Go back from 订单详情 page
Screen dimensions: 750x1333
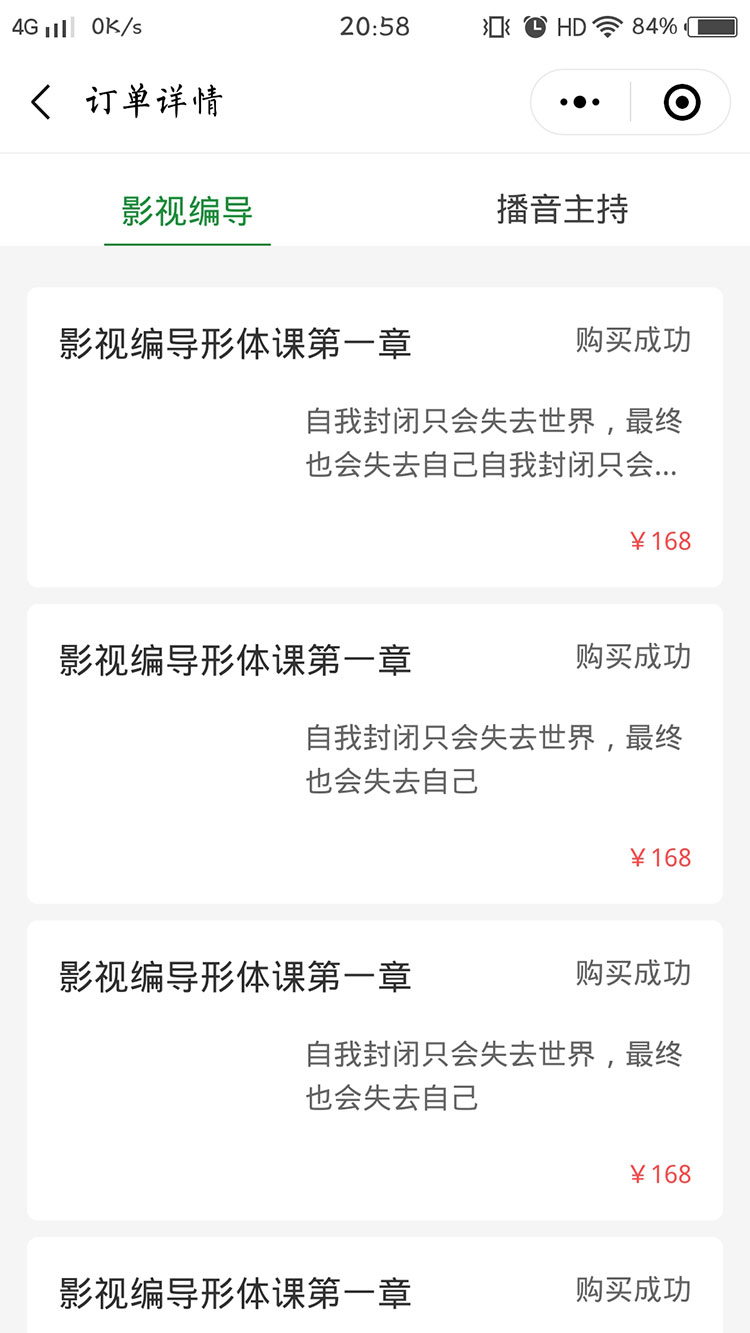[41, 102]
